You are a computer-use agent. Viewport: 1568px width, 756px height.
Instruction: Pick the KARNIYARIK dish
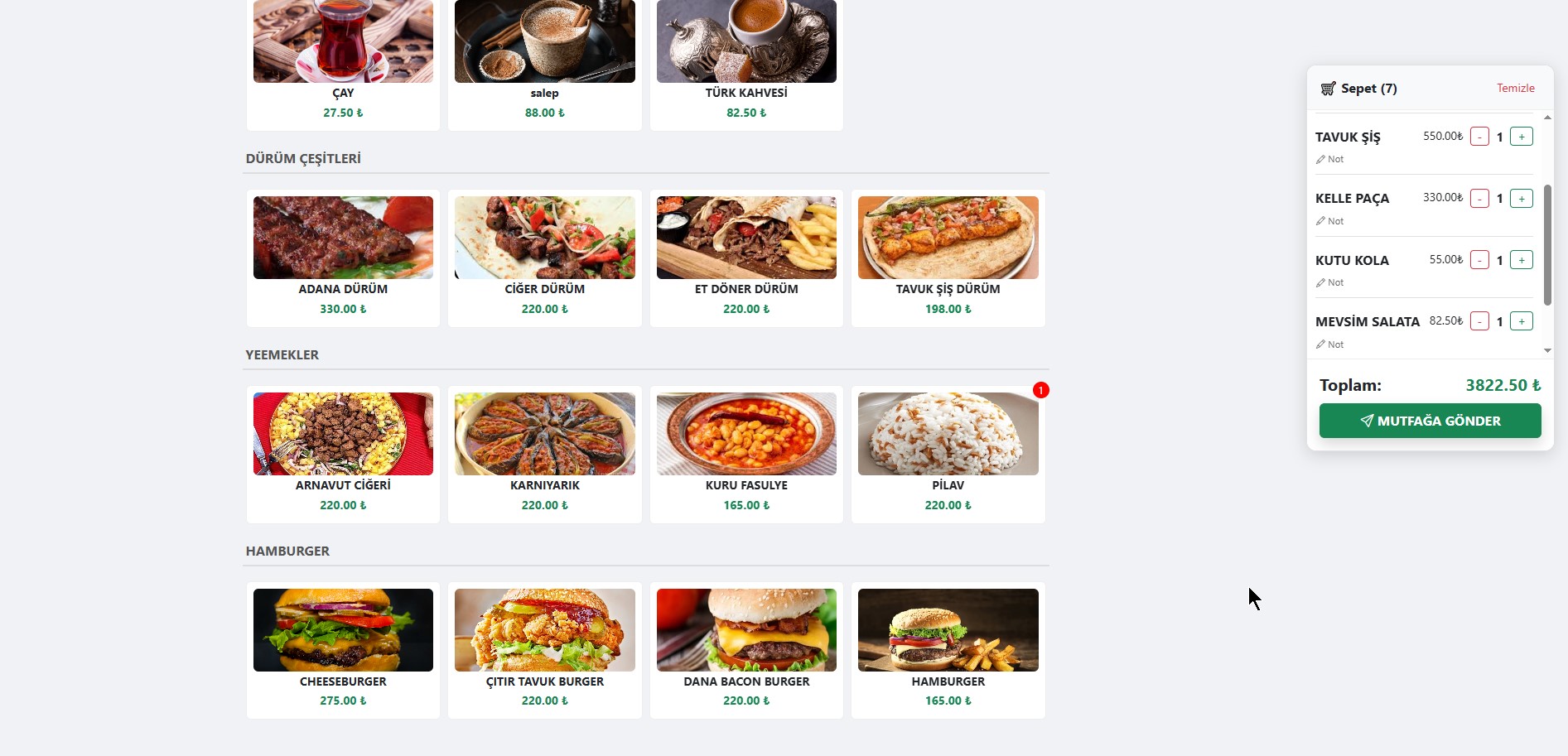(x=544, y=453)
